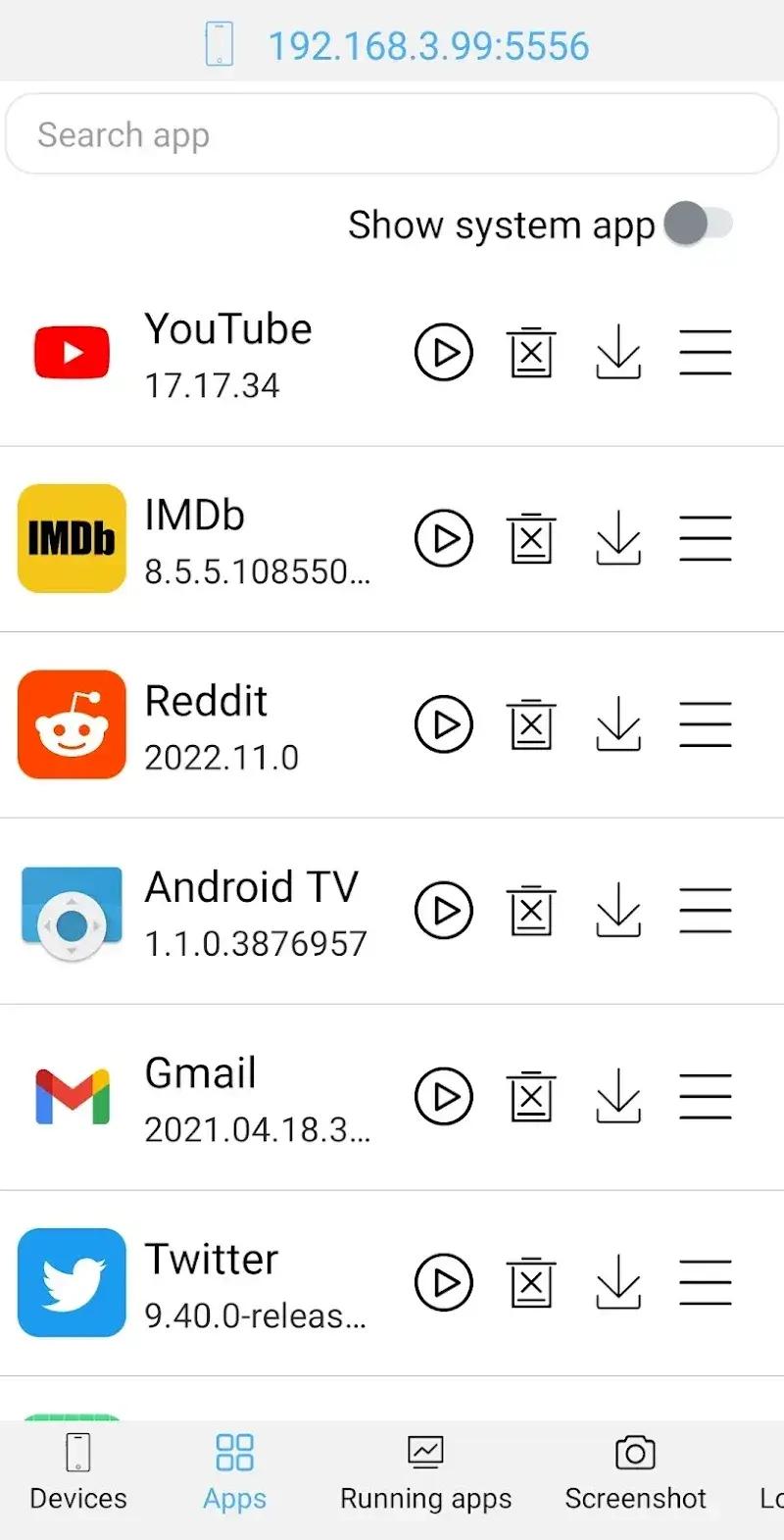Screen dimensions: 784x1540
Task: Open the Reddit row menu
Action: [706, 724]
